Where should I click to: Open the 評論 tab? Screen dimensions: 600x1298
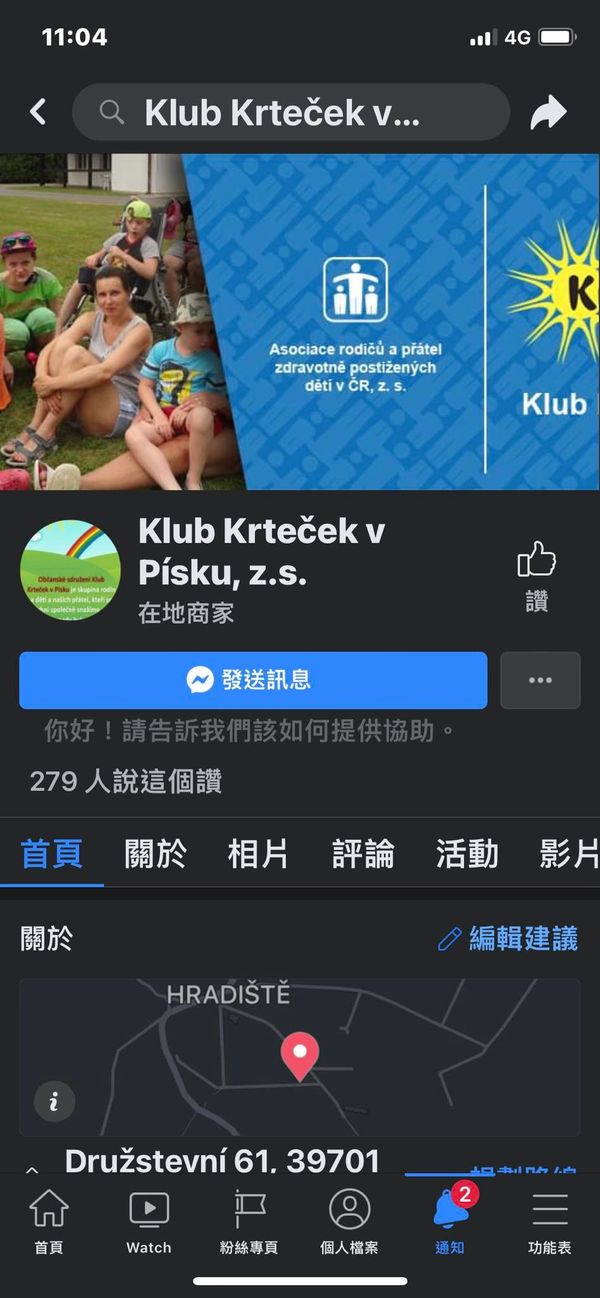(x=363, y=854)
